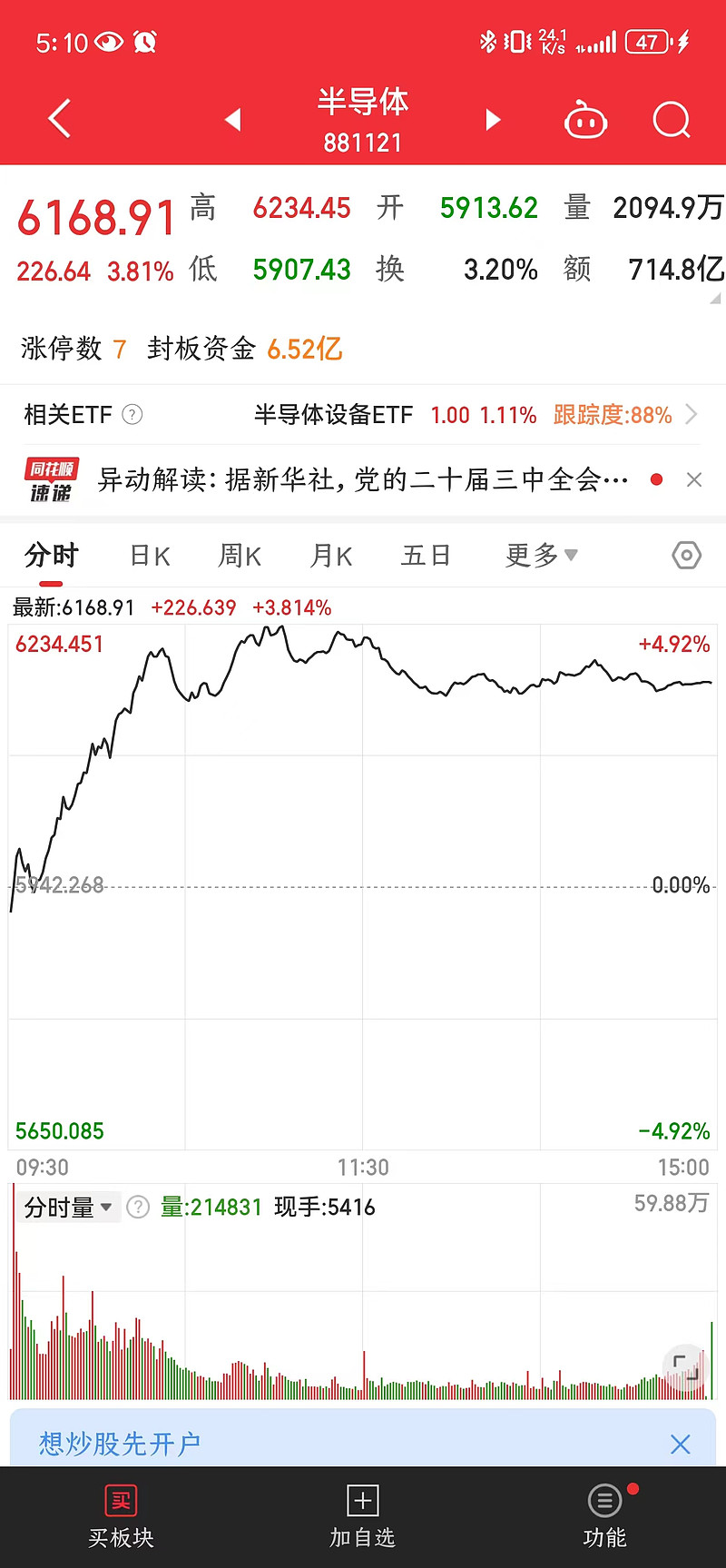726x1568 pixels.
Task: Expand the 更多 chart period dropdown
Action: pyautogui.click(x=542, y=555)
